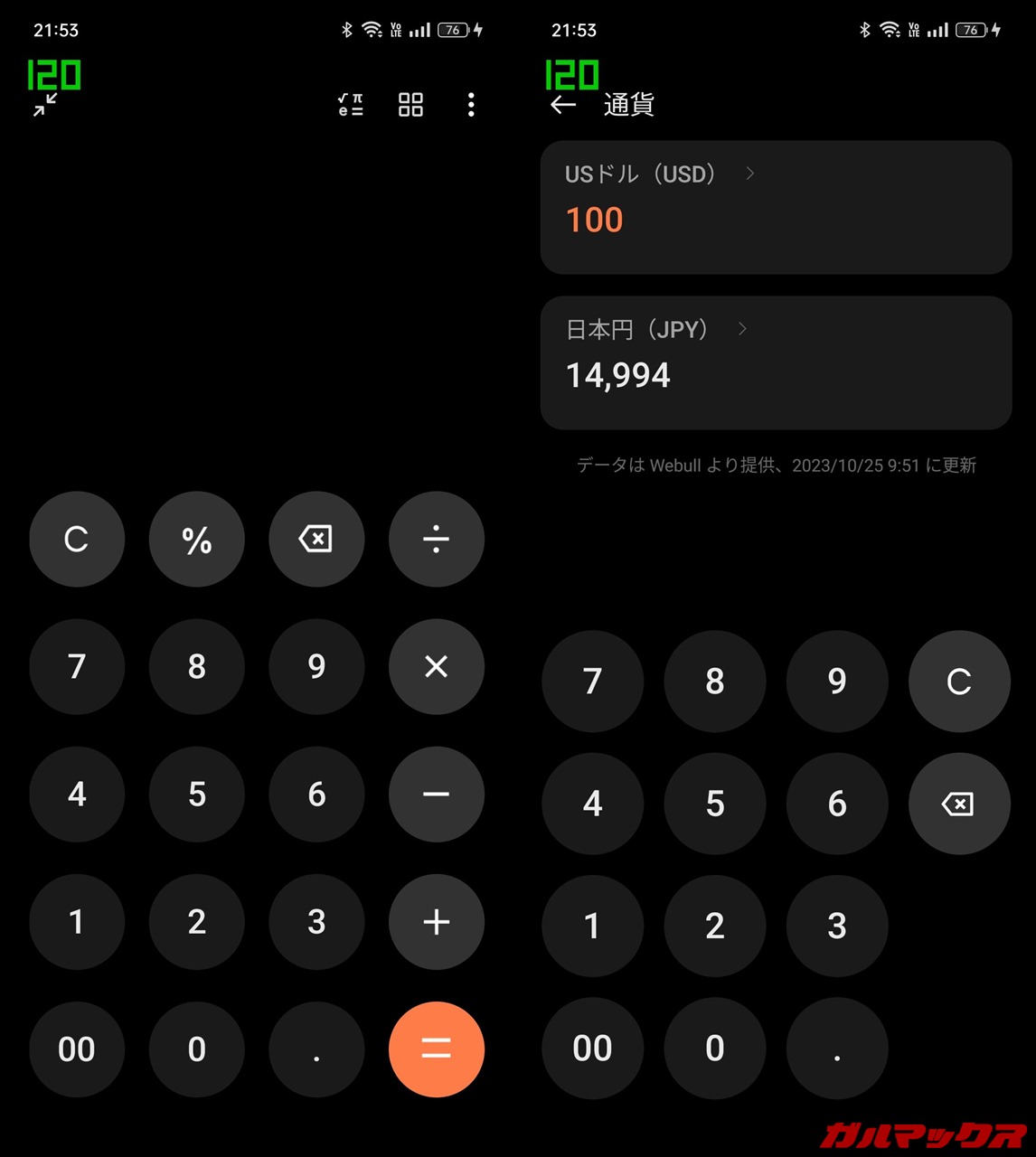Tap the minus operator key
This screenshot has width=1036, height=1157.
[x=437, y=795]
